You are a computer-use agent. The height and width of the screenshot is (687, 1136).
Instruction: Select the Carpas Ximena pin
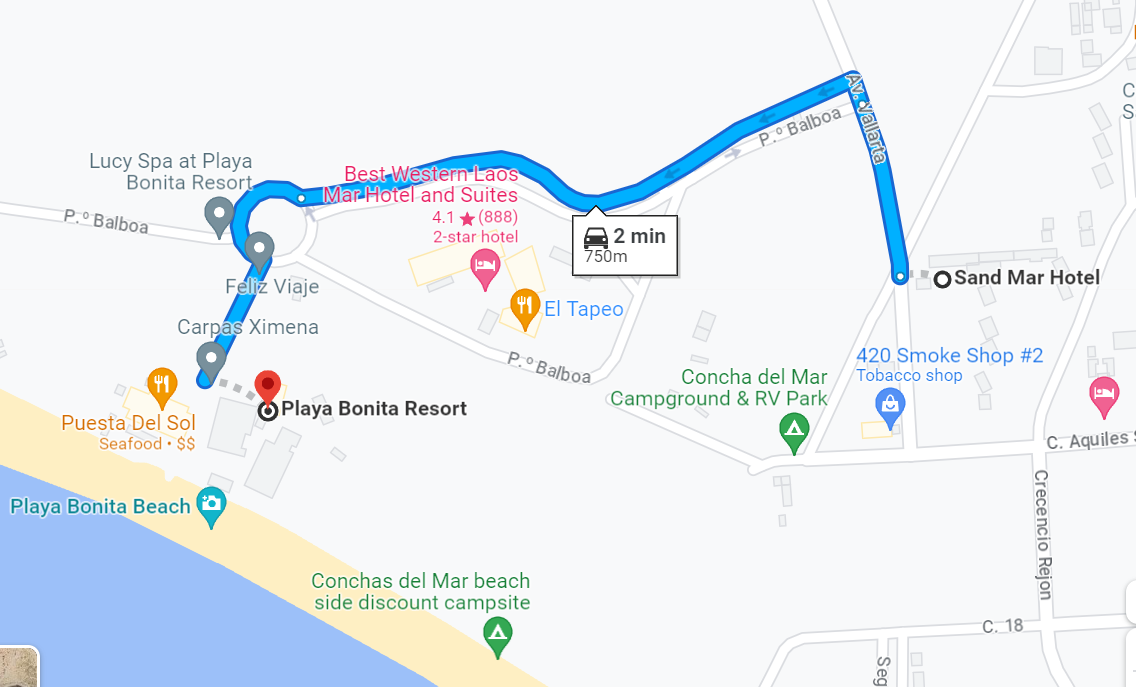(x=210, y=357)
